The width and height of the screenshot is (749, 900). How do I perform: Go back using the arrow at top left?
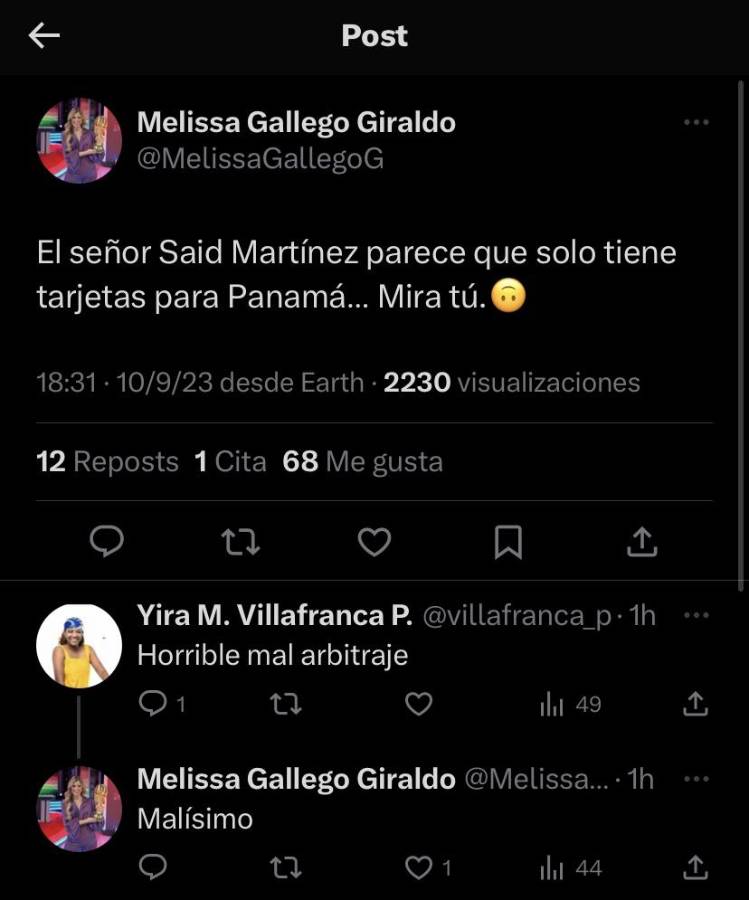pyautogui.click(x=42, y=36)
